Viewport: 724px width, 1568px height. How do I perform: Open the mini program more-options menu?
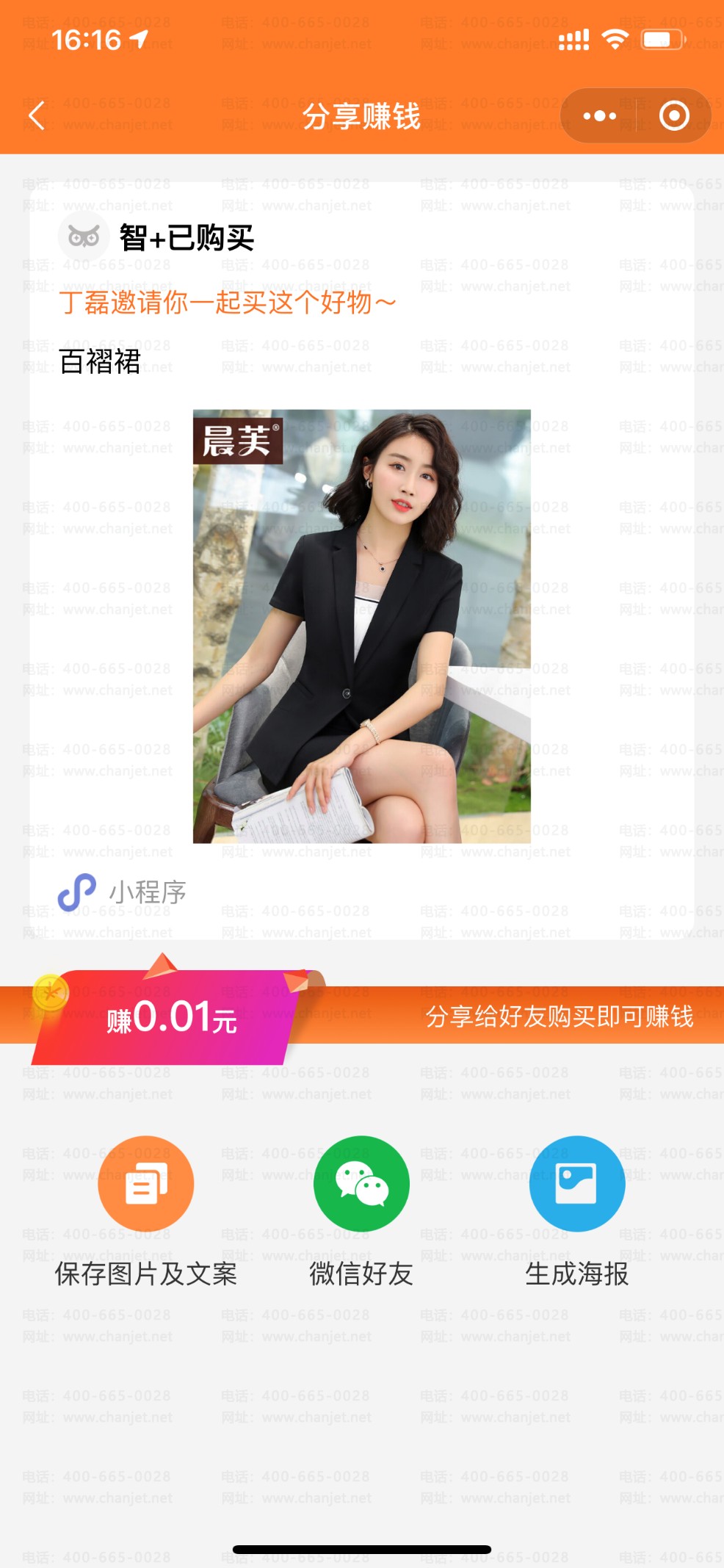pyautogui.click(x=599, y=116)
